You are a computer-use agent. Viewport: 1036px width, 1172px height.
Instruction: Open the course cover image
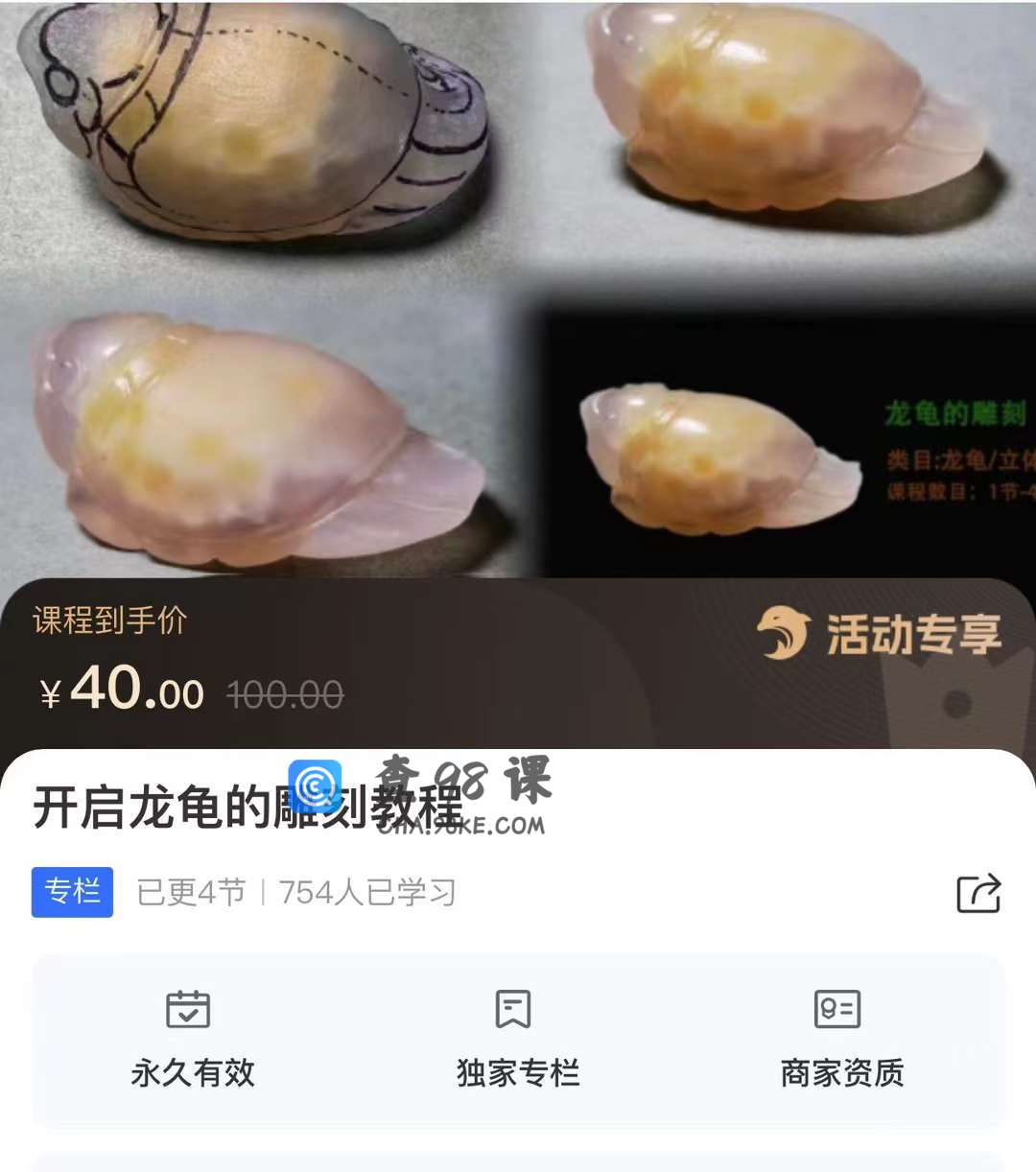(518, 288)
